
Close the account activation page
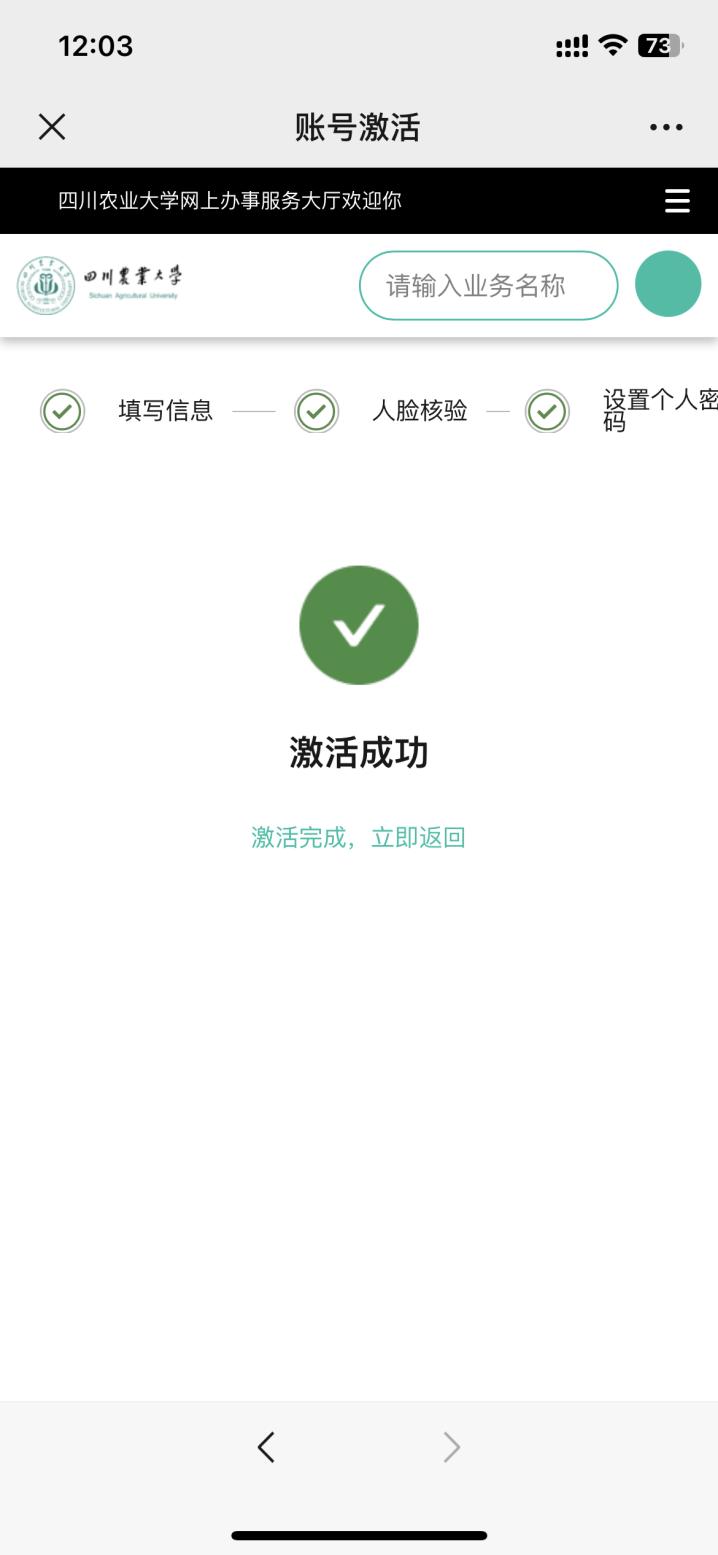click(x=52, y=127)
